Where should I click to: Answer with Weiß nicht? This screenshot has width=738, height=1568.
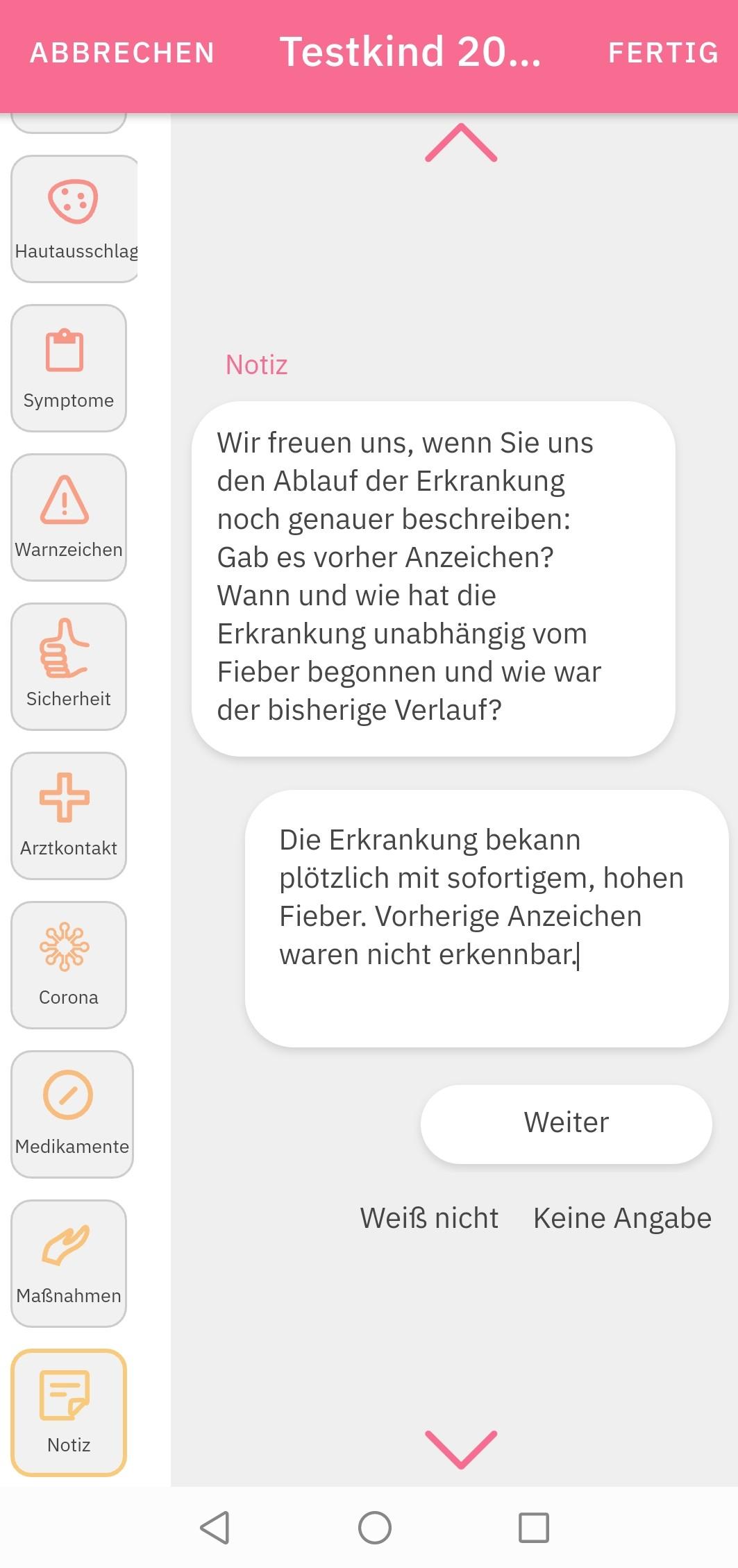[429, 1218]
